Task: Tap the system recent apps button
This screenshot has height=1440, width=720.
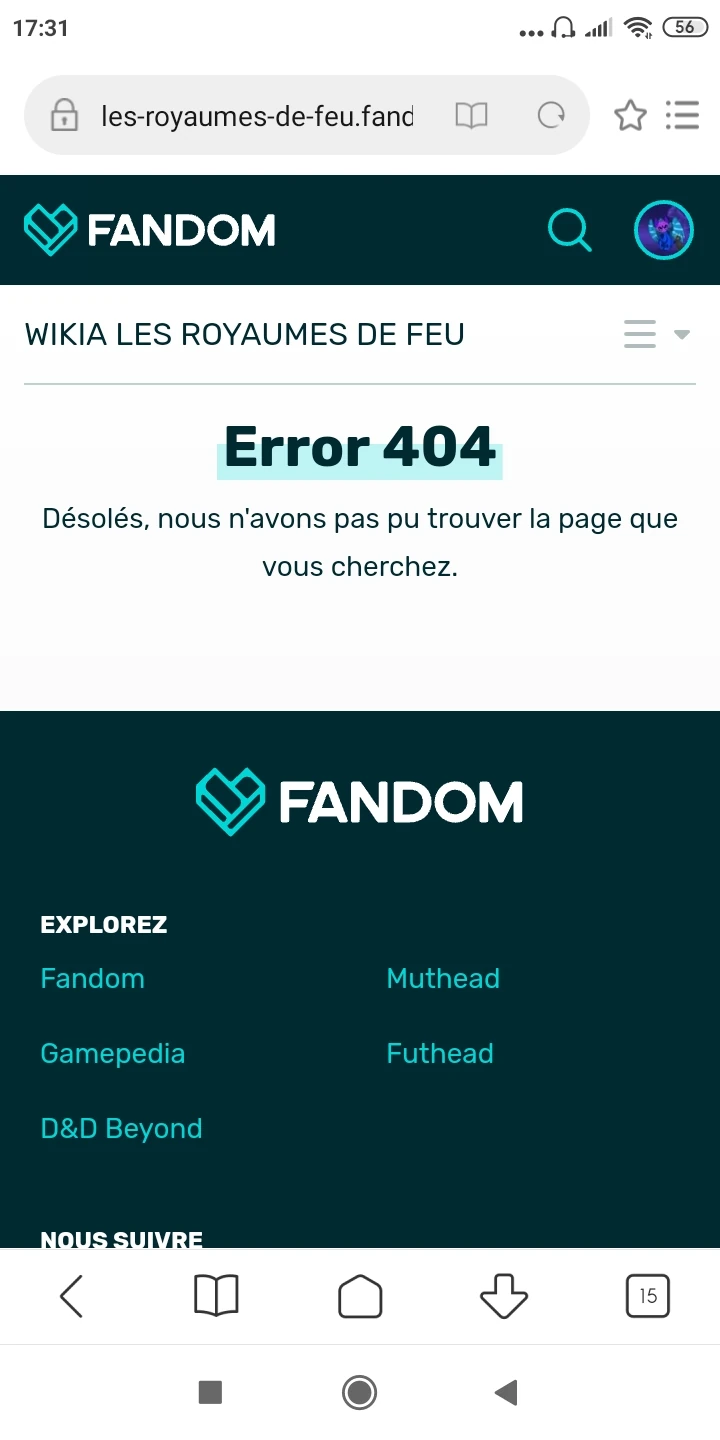Action: pyautogui.click(x=210, y=1392)
